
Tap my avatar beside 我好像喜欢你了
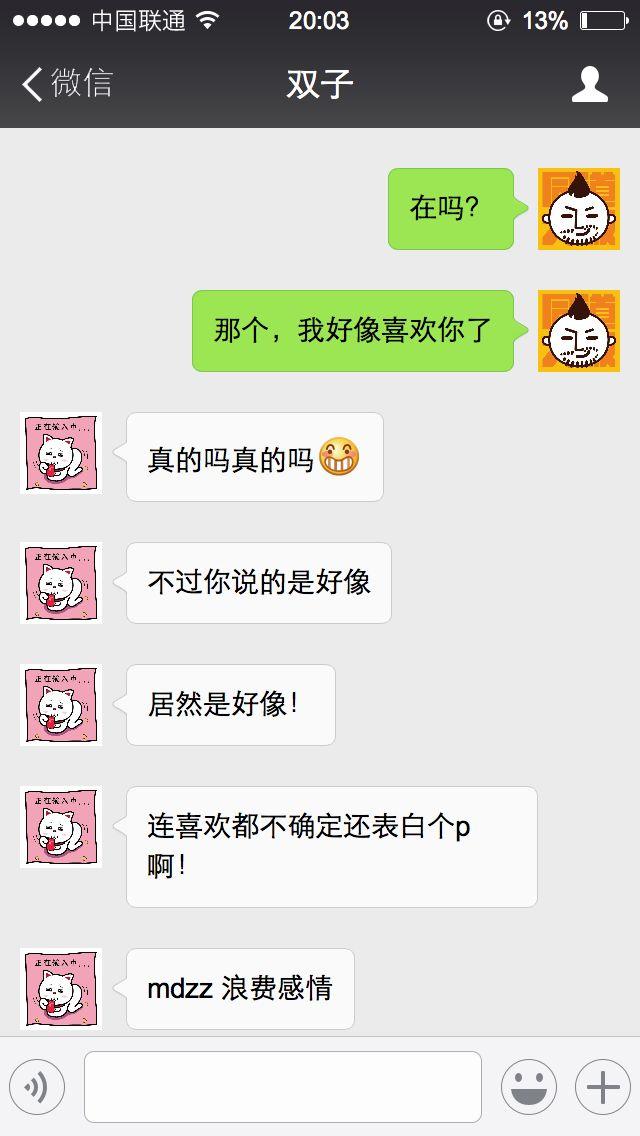(x=578, y=331)
